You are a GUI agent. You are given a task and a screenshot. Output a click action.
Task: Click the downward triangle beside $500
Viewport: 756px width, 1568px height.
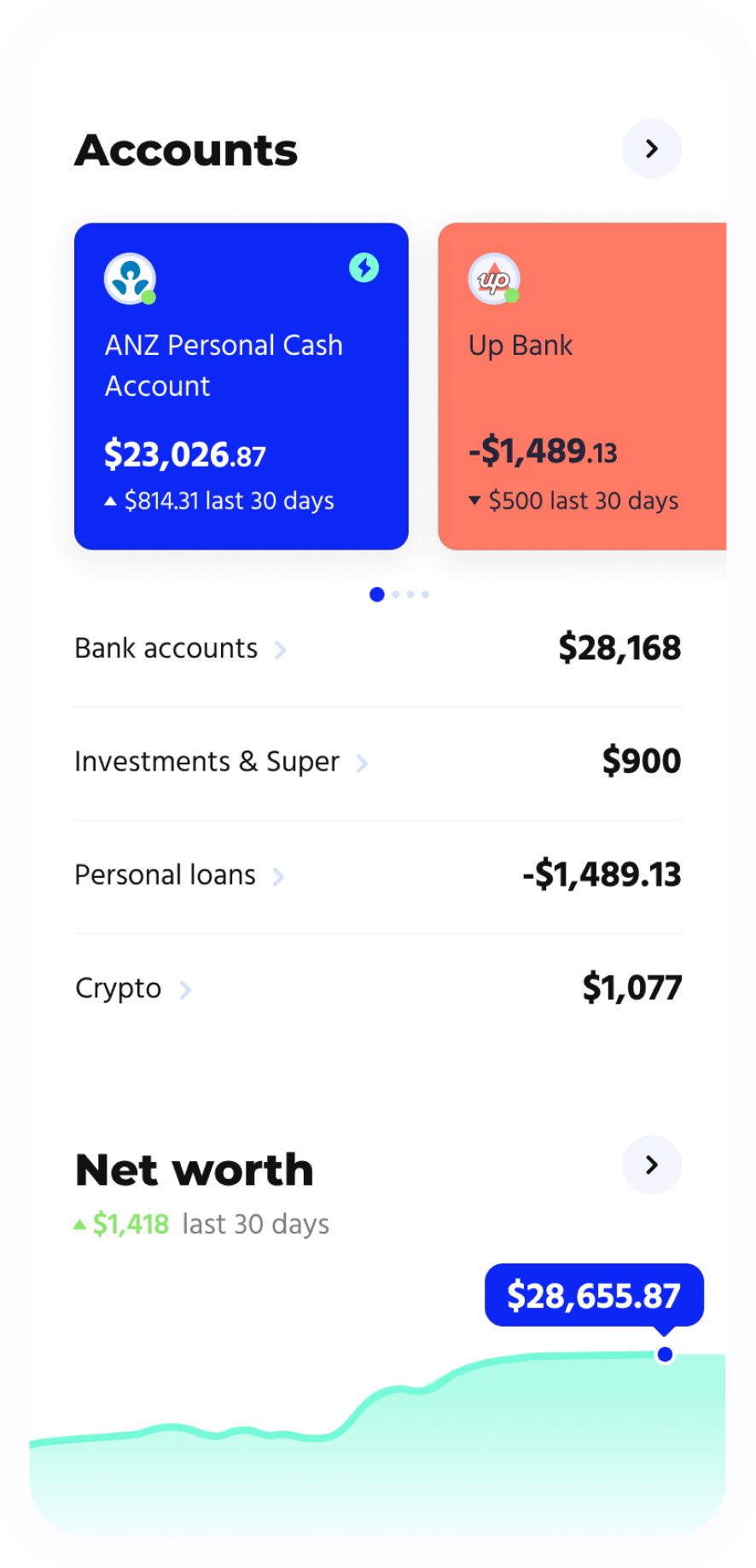(476, 502)
